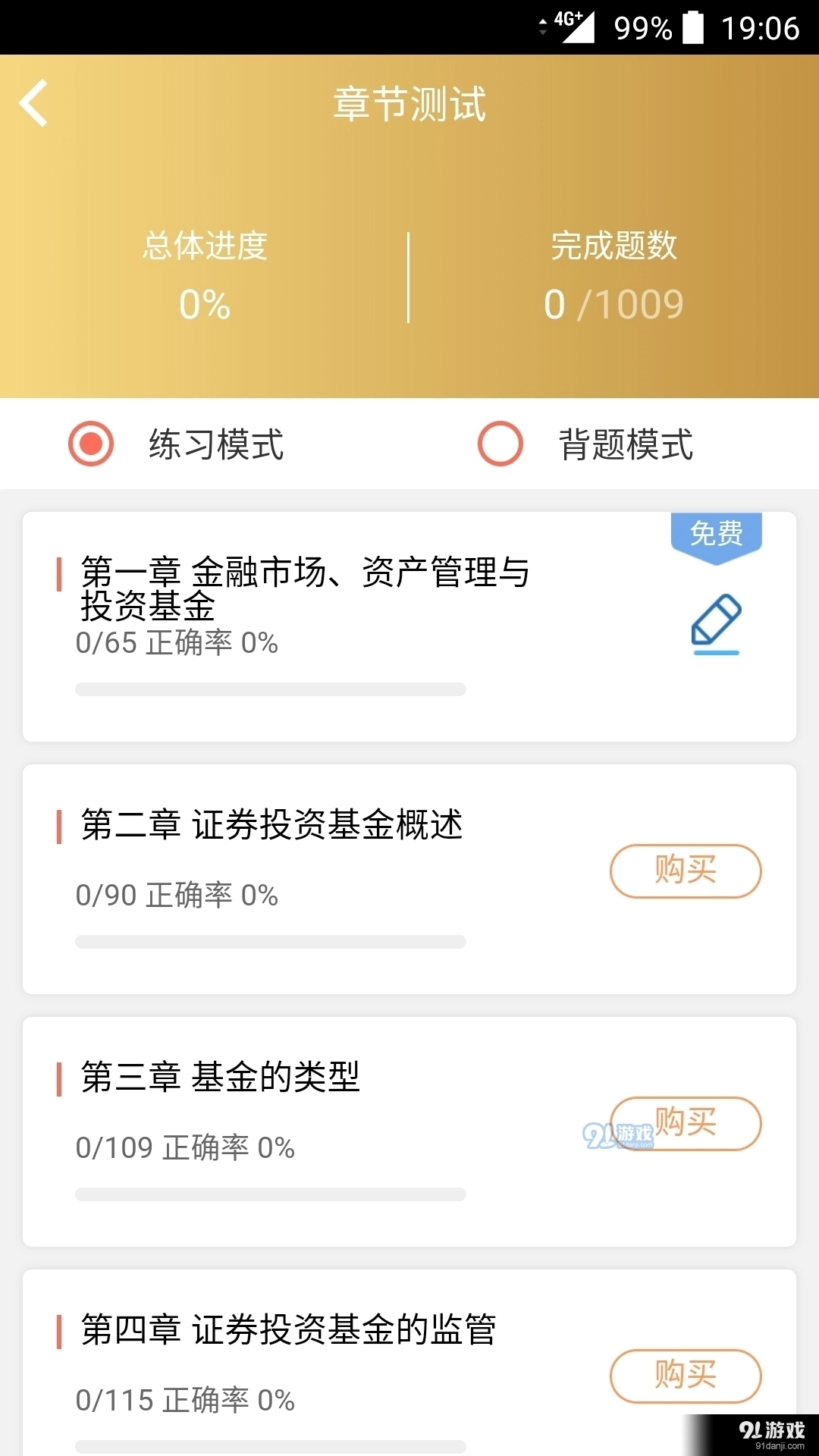This screenshot has width=819, height=1456.
Task: Tap the back arrow to exit 章节测试
Action: [x=33, y=102]
